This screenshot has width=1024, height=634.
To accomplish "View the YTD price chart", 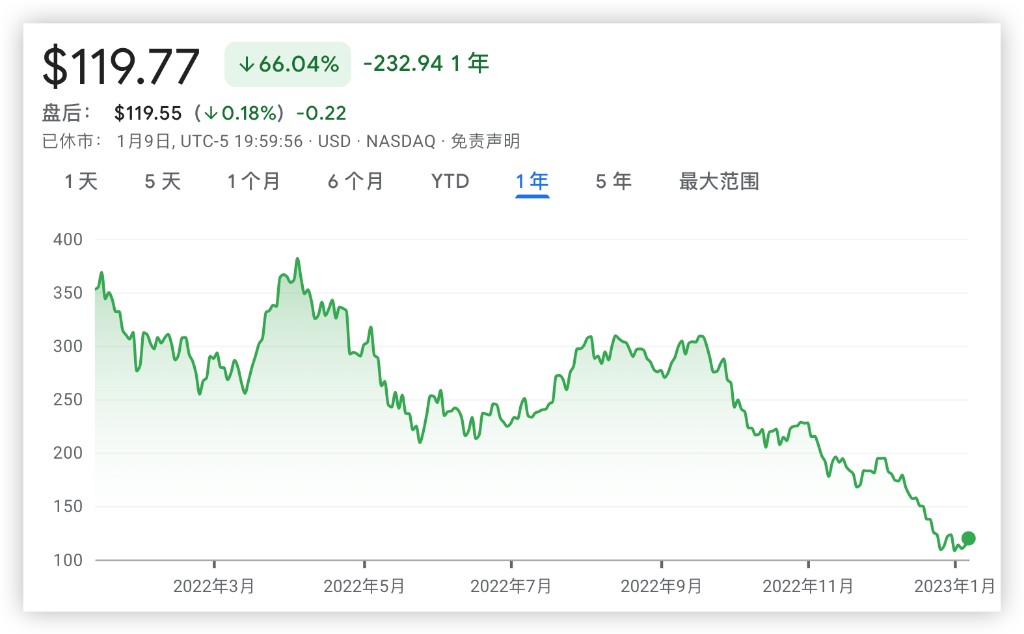I will pos(450,181).
